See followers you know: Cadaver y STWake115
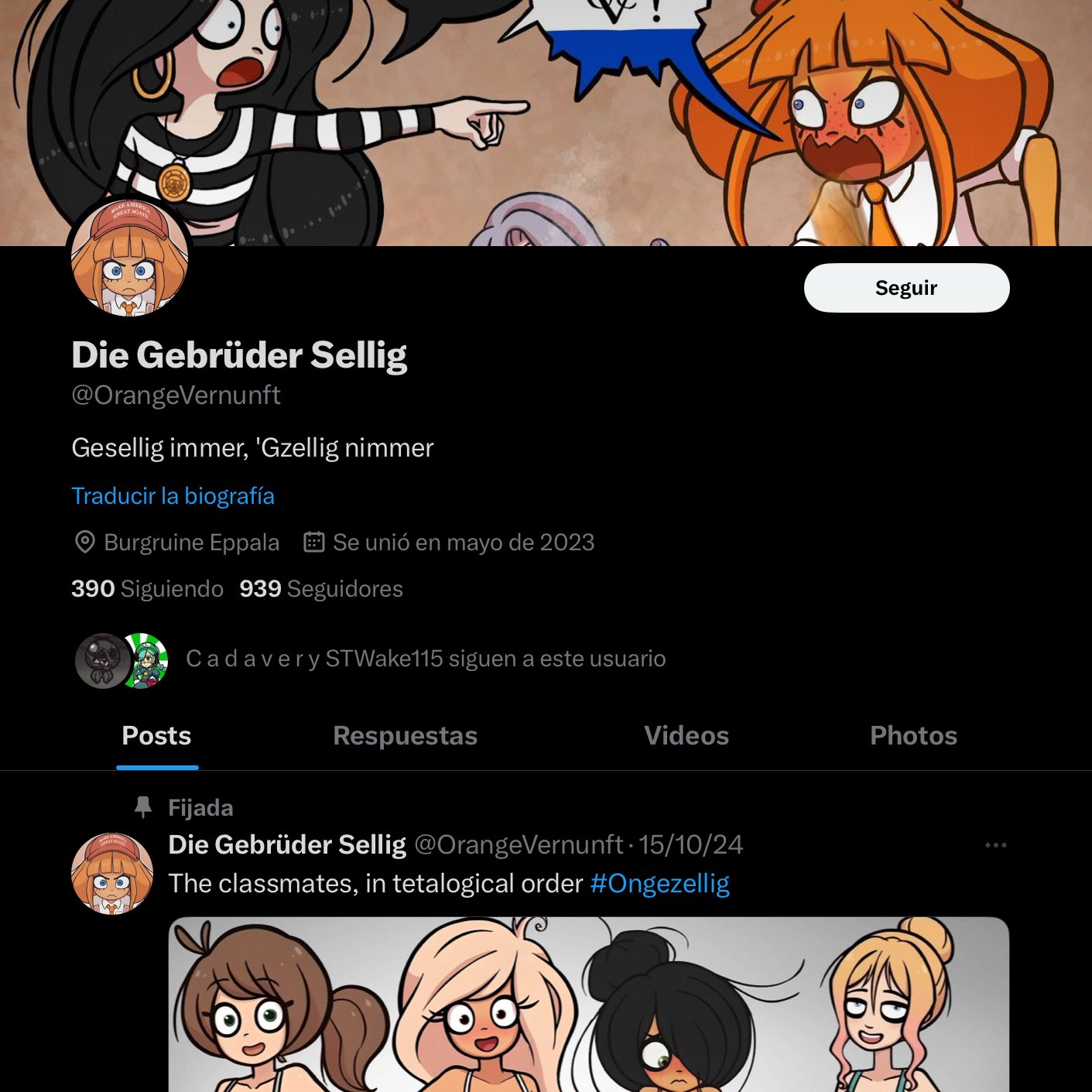The height and width of the screenshot is (1092, 1092). click(x=425, y=659)
